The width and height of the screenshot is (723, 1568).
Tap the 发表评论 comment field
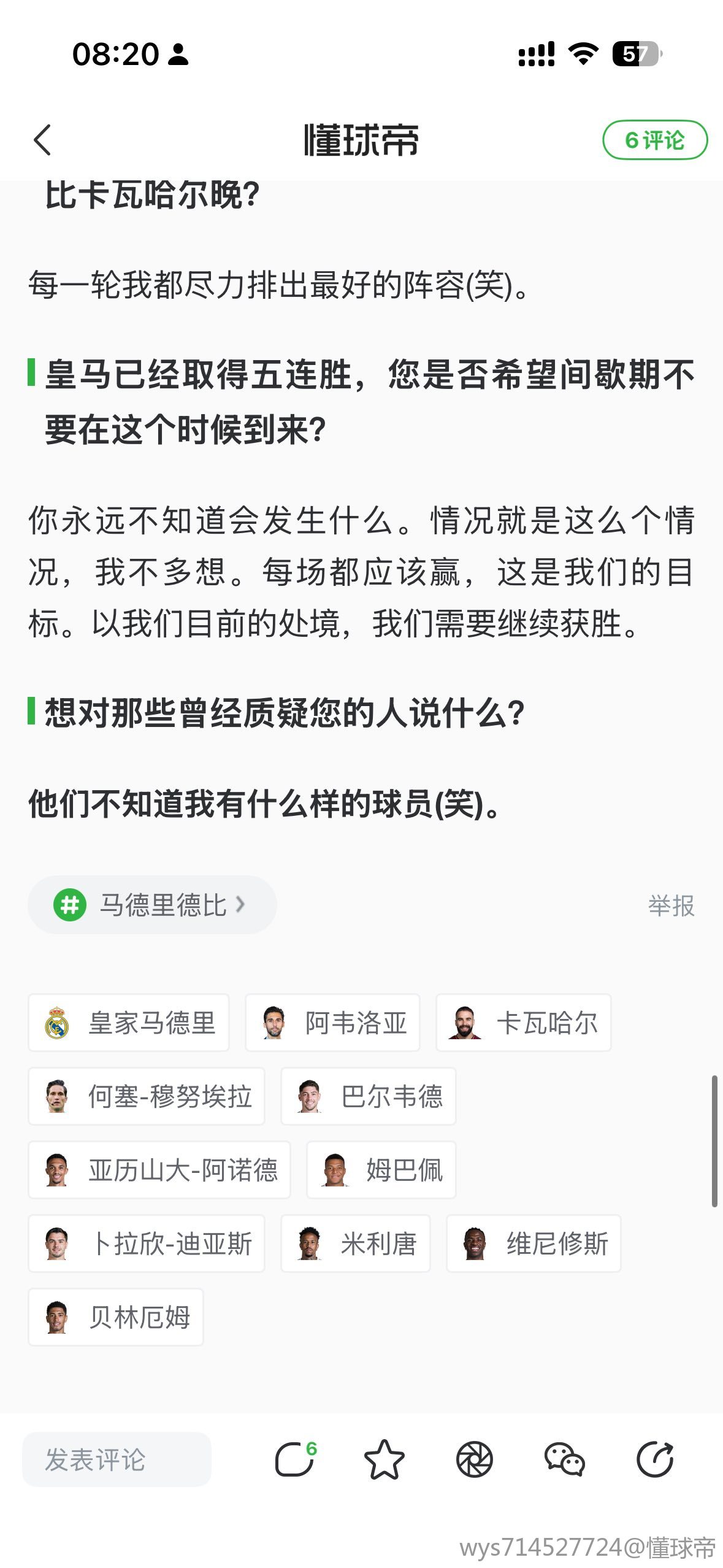click(117, 1459)
